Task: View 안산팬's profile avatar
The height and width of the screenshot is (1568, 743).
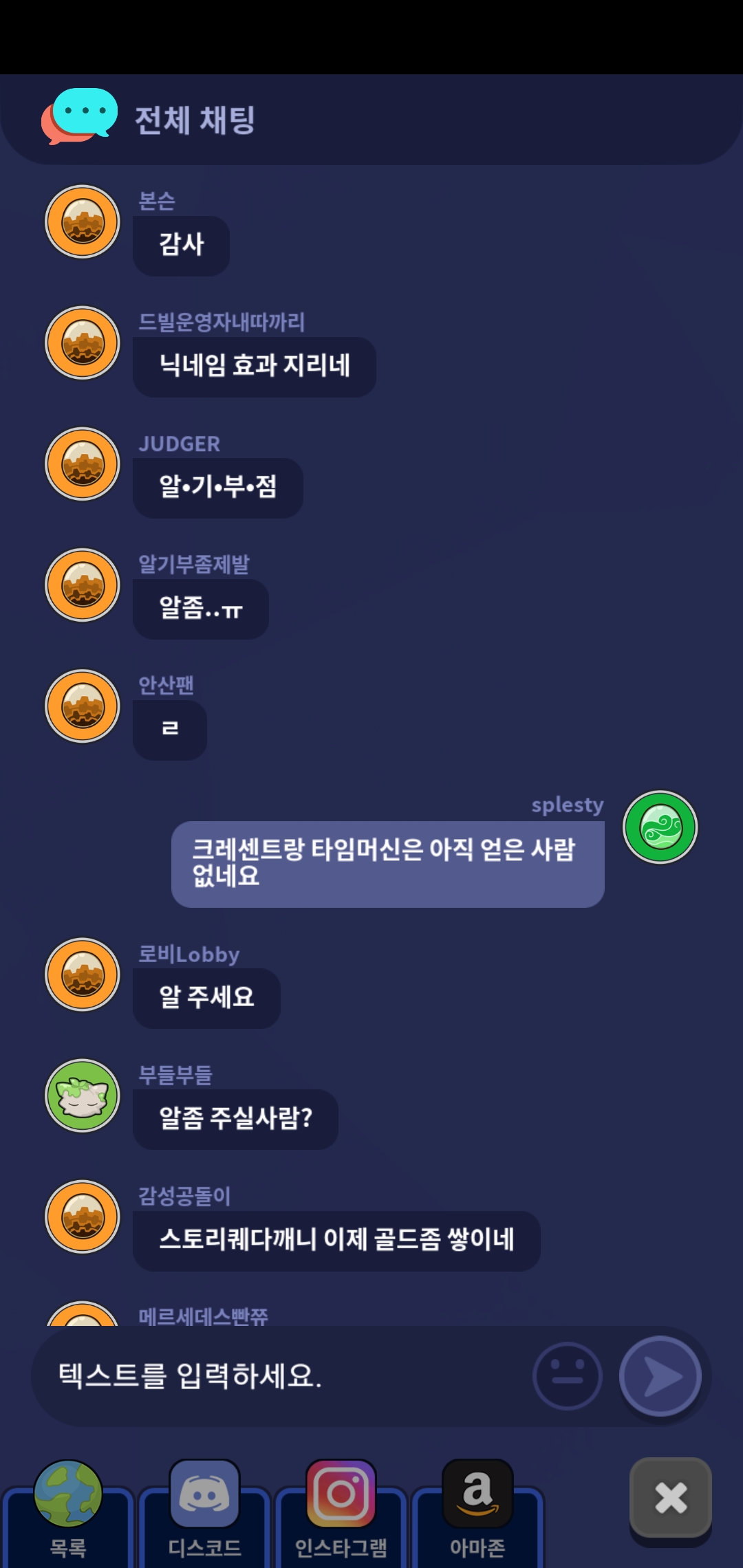Action: tap(83, 706)
